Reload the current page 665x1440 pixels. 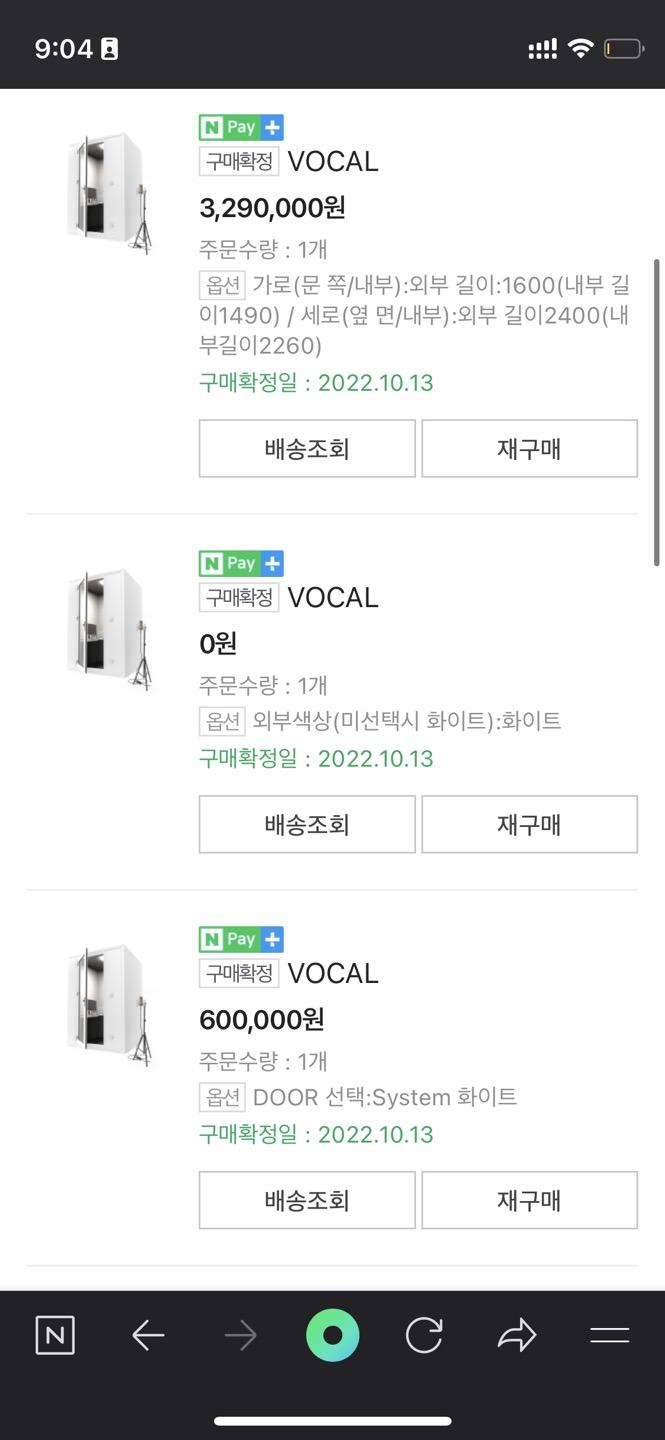point(424,1336)
